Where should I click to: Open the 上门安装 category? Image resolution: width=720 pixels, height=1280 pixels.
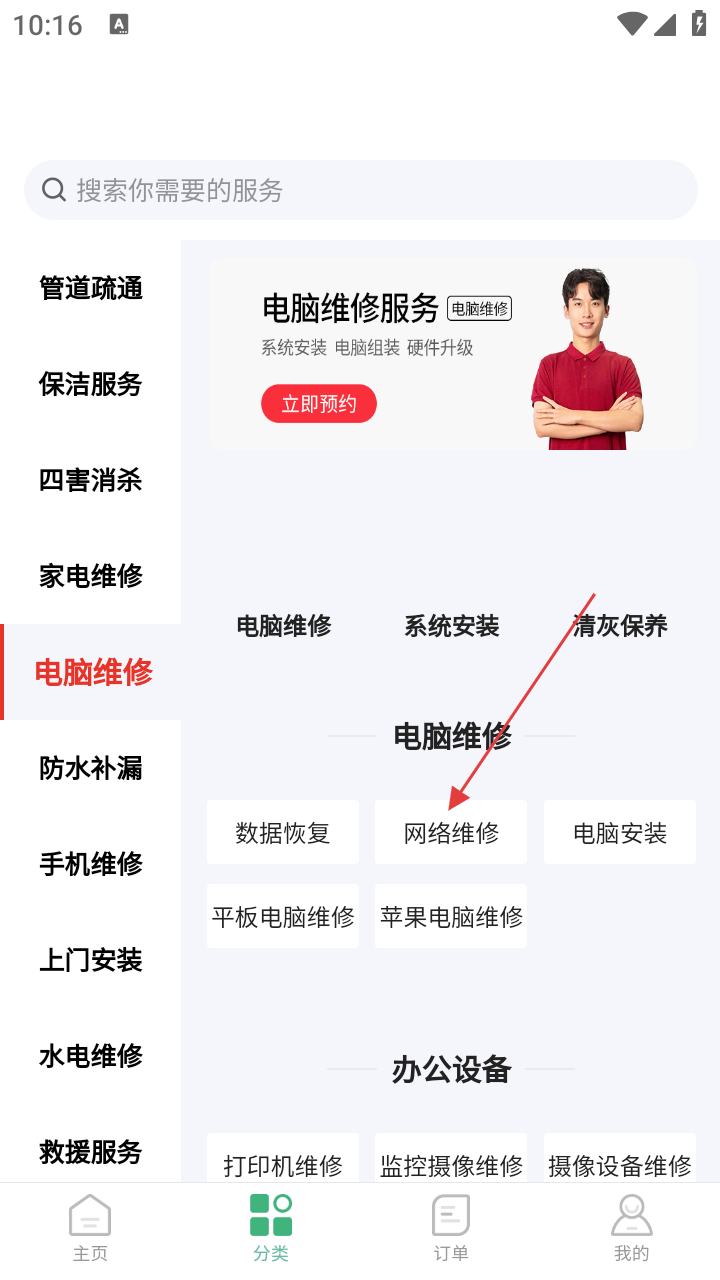[91, 960]
